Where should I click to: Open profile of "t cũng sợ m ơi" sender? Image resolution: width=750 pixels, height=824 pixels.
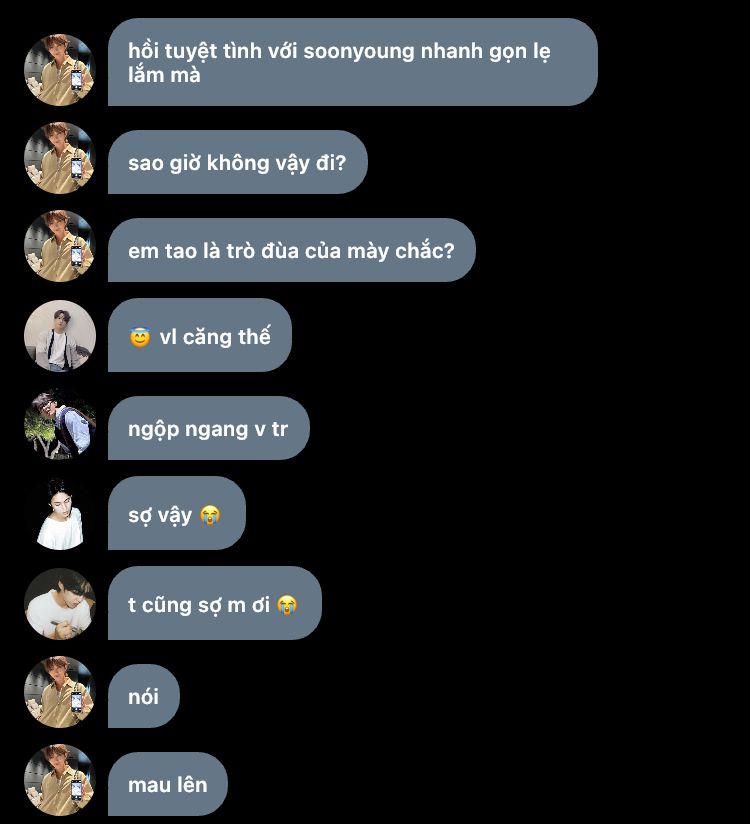60,604
